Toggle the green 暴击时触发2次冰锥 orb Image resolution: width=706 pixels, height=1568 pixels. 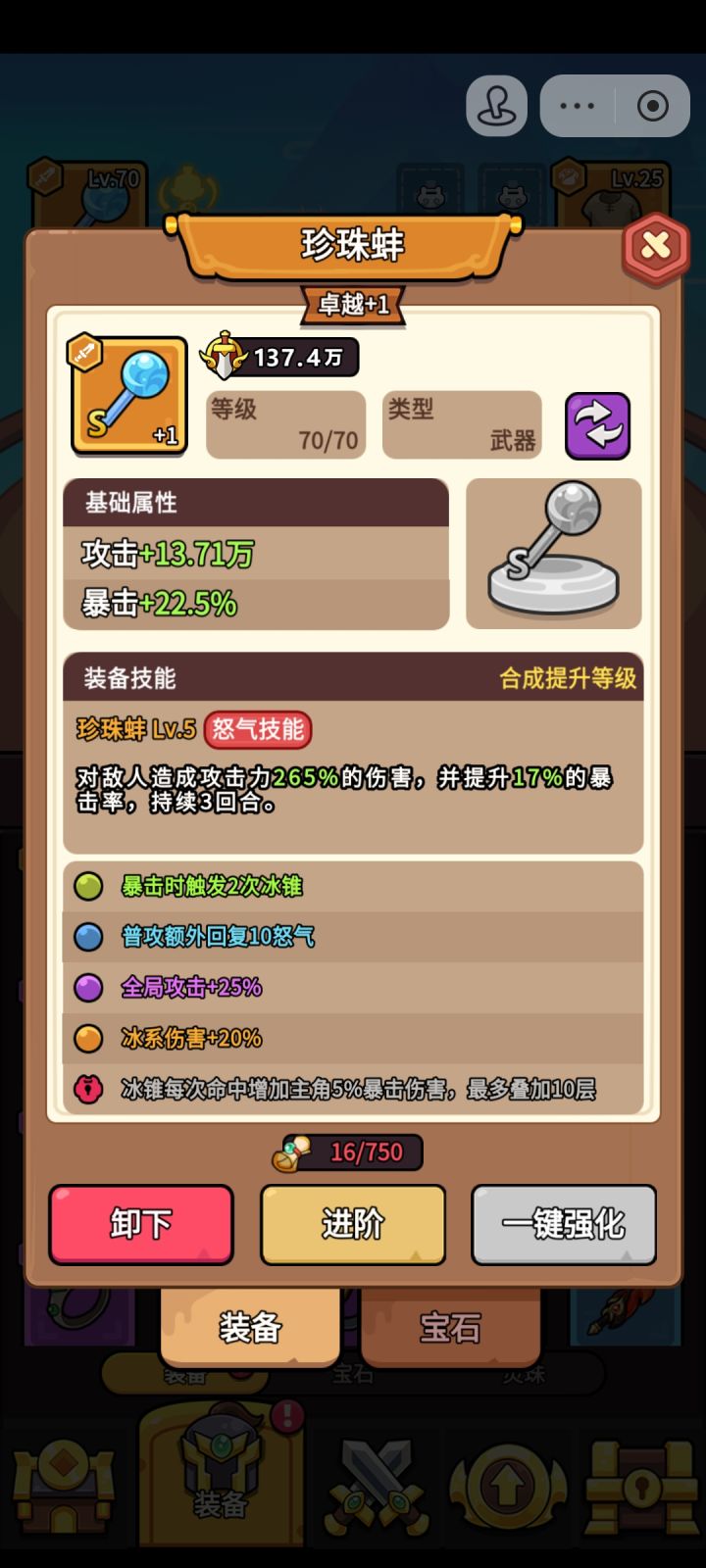(86, 886)
